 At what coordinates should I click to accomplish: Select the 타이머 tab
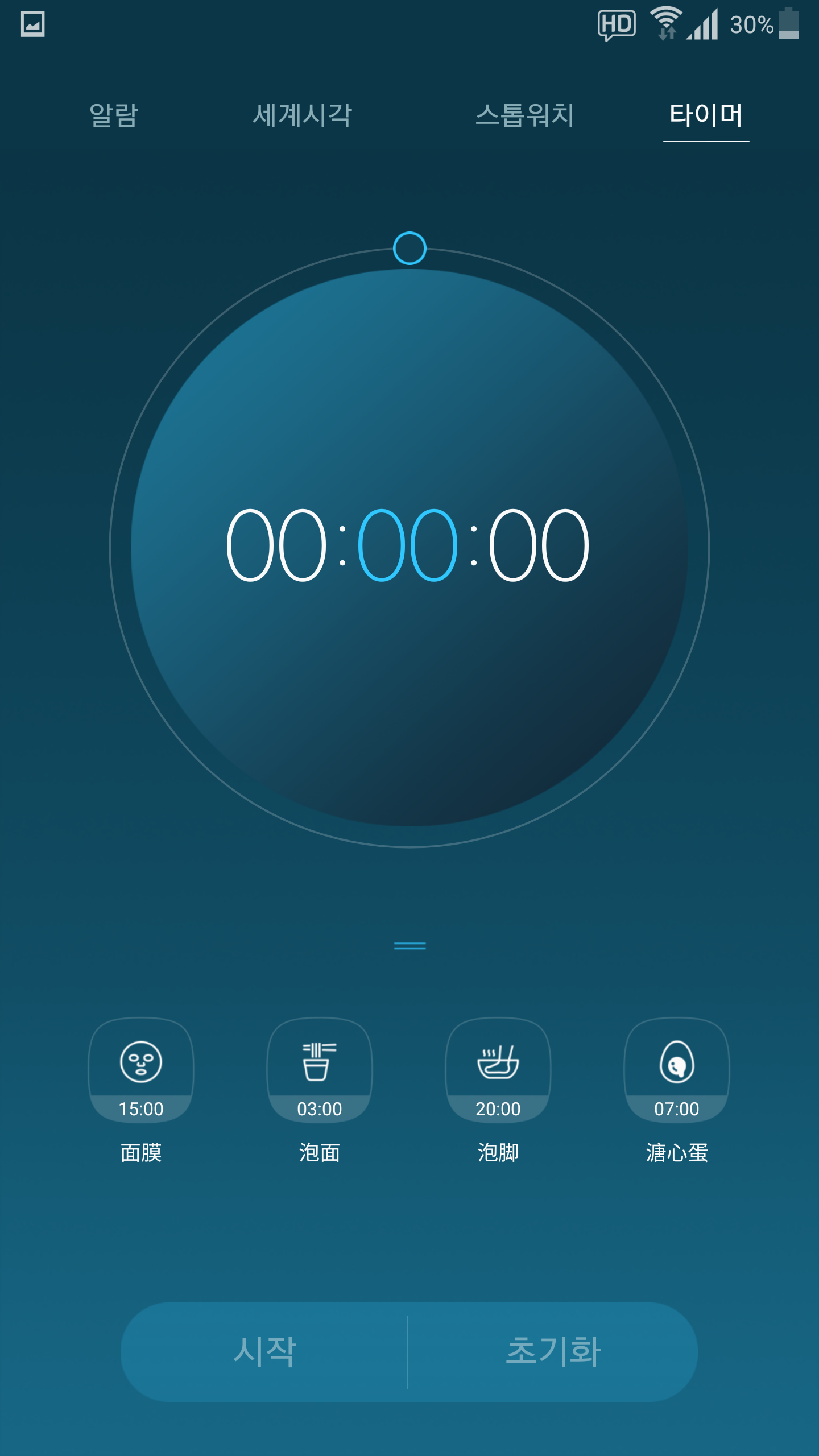click(x=706, y=115)
